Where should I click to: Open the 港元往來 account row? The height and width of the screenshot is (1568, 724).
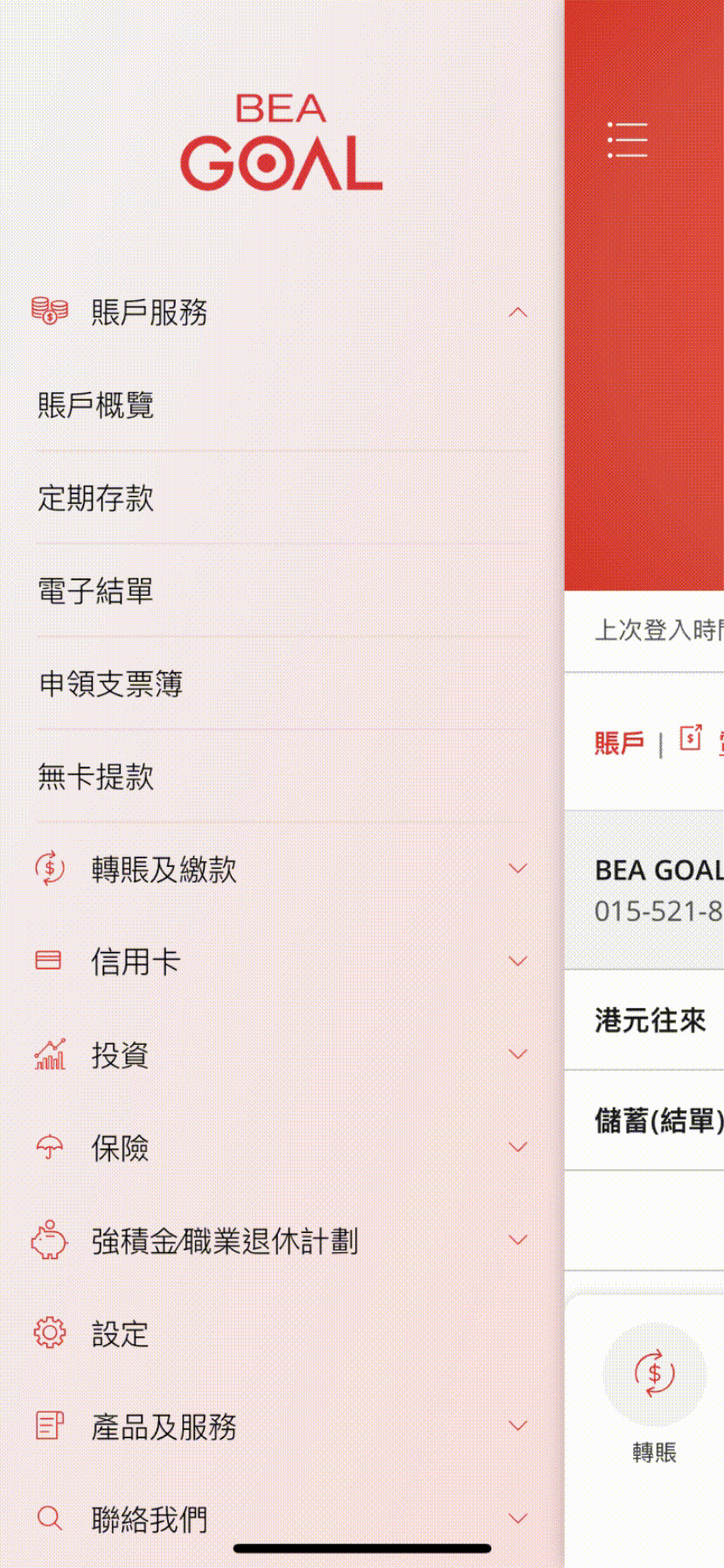651,1020
